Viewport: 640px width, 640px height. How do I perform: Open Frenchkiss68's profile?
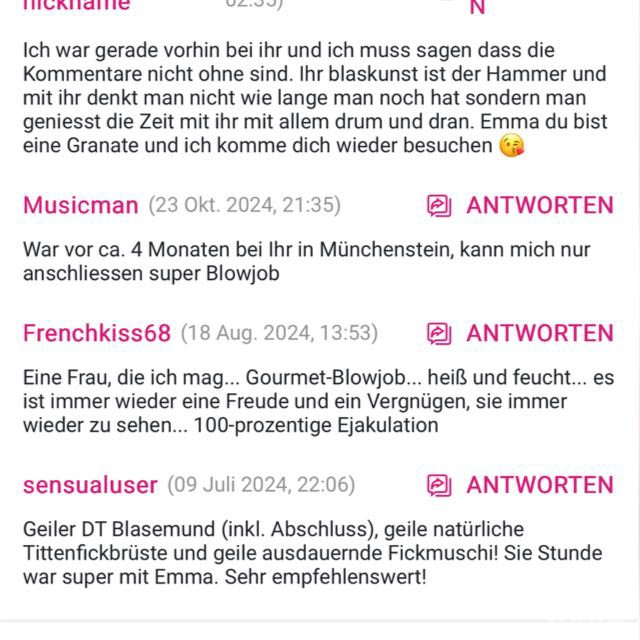[x=97, y=333]
